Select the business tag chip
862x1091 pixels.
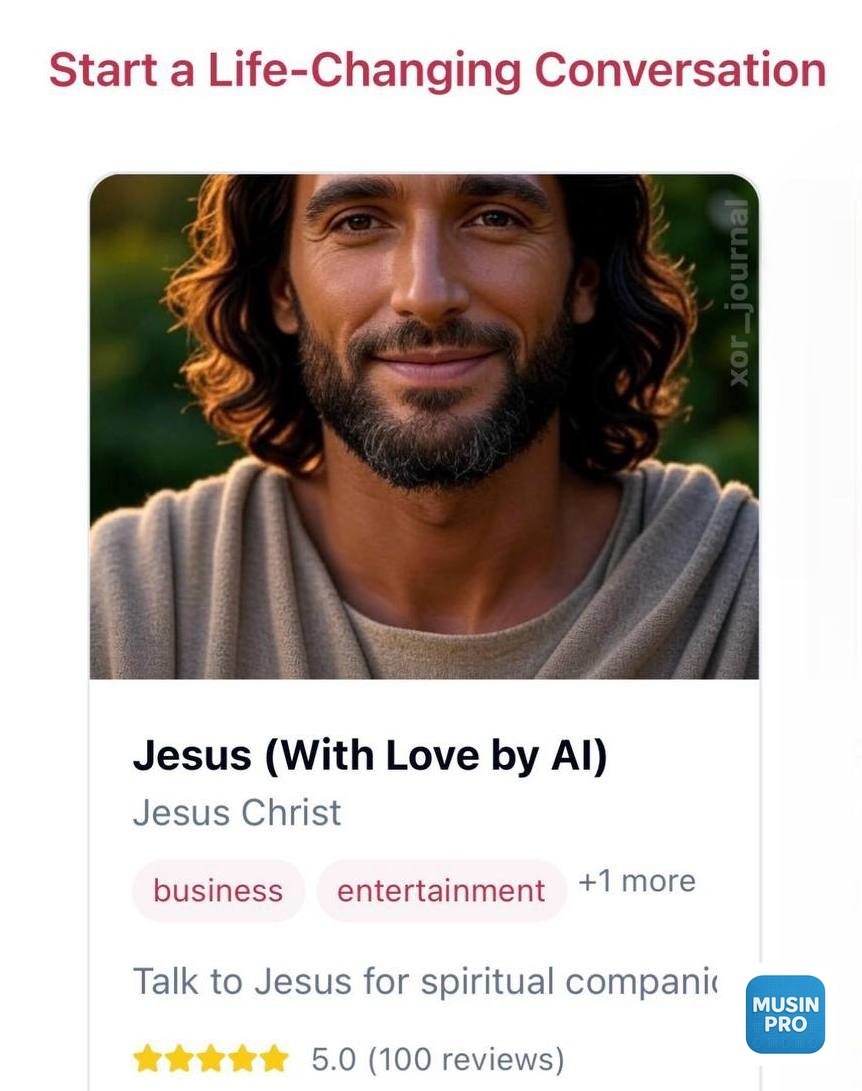coord(218,890)
